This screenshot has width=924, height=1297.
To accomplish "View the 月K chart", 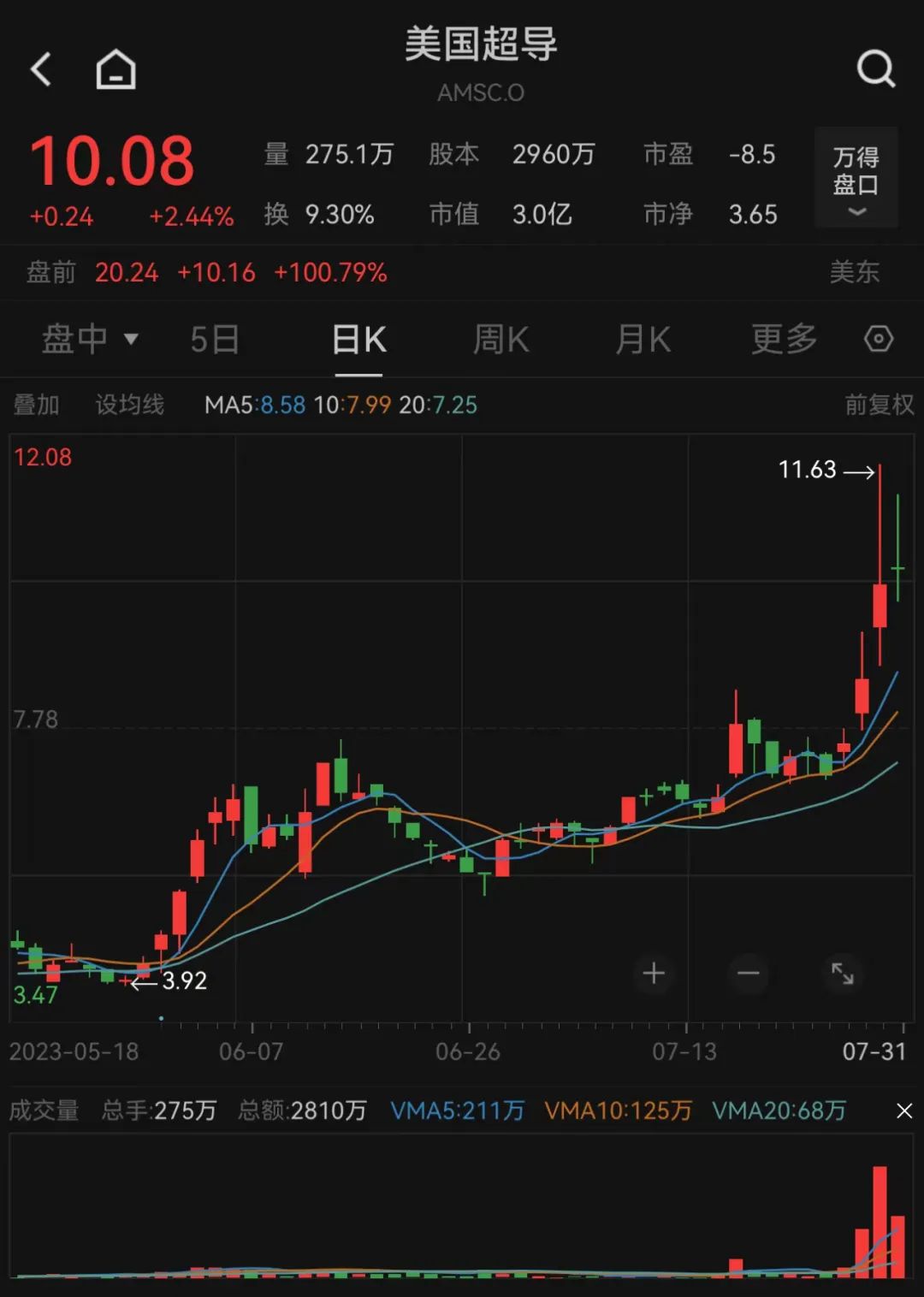I will click(x=643, y=340).
